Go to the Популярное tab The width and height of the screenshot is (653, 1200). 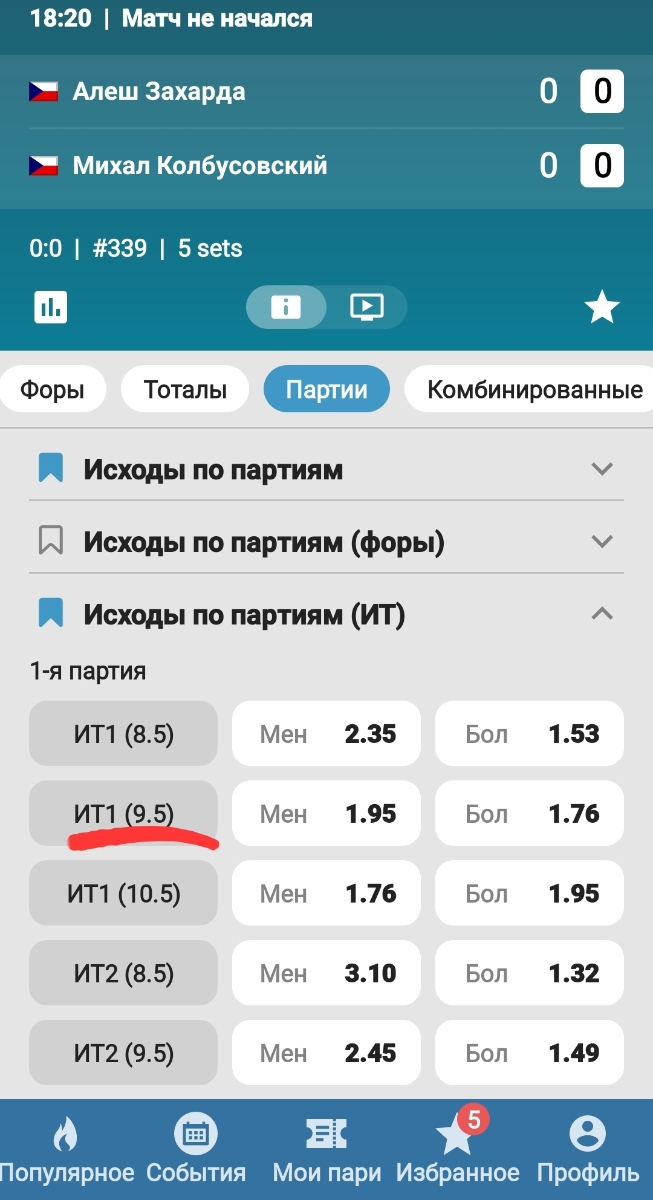coord(66,1150)
